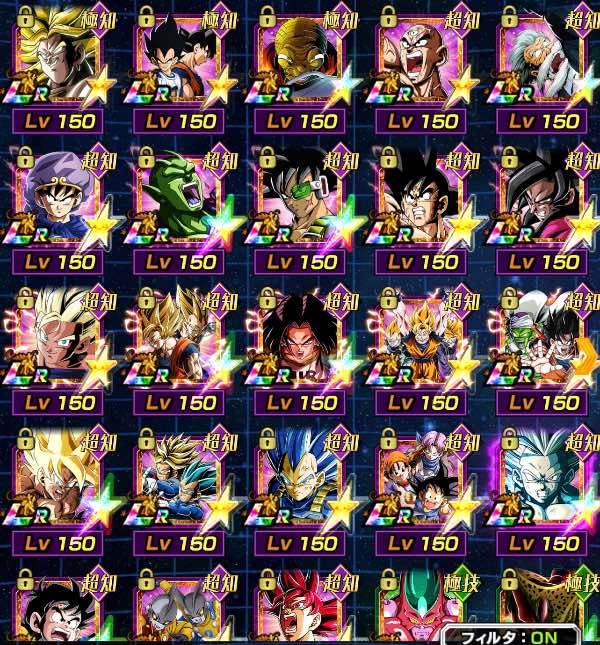
Task: Open the green Piccolo character card
Action: (180, 200)
